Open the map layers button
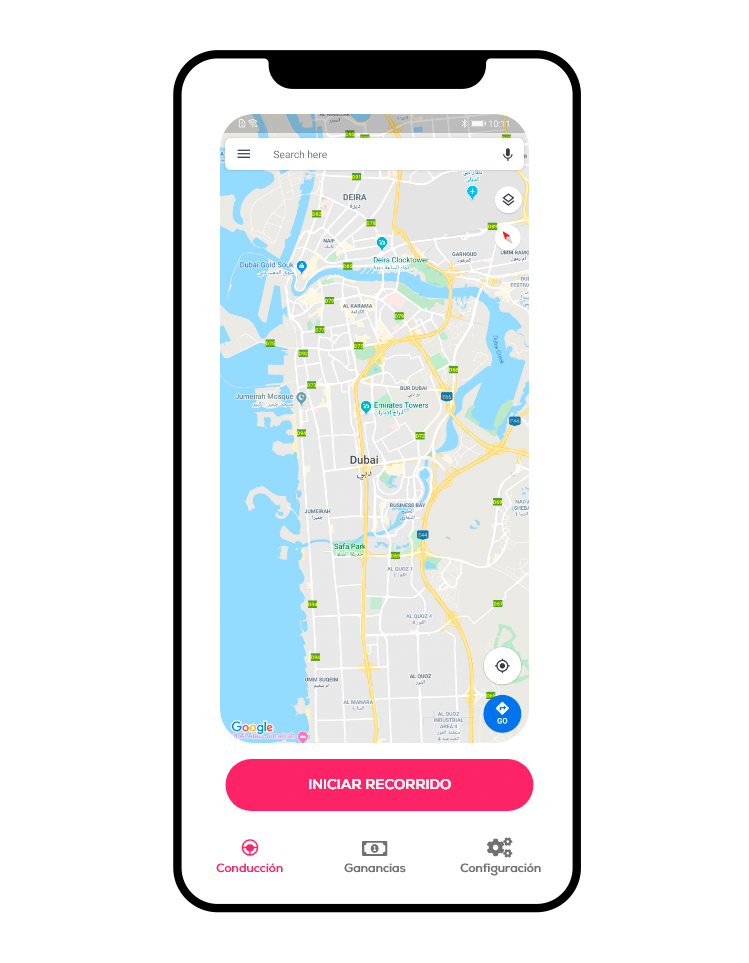This screenshot has height=963, width=749. point(508,199)
